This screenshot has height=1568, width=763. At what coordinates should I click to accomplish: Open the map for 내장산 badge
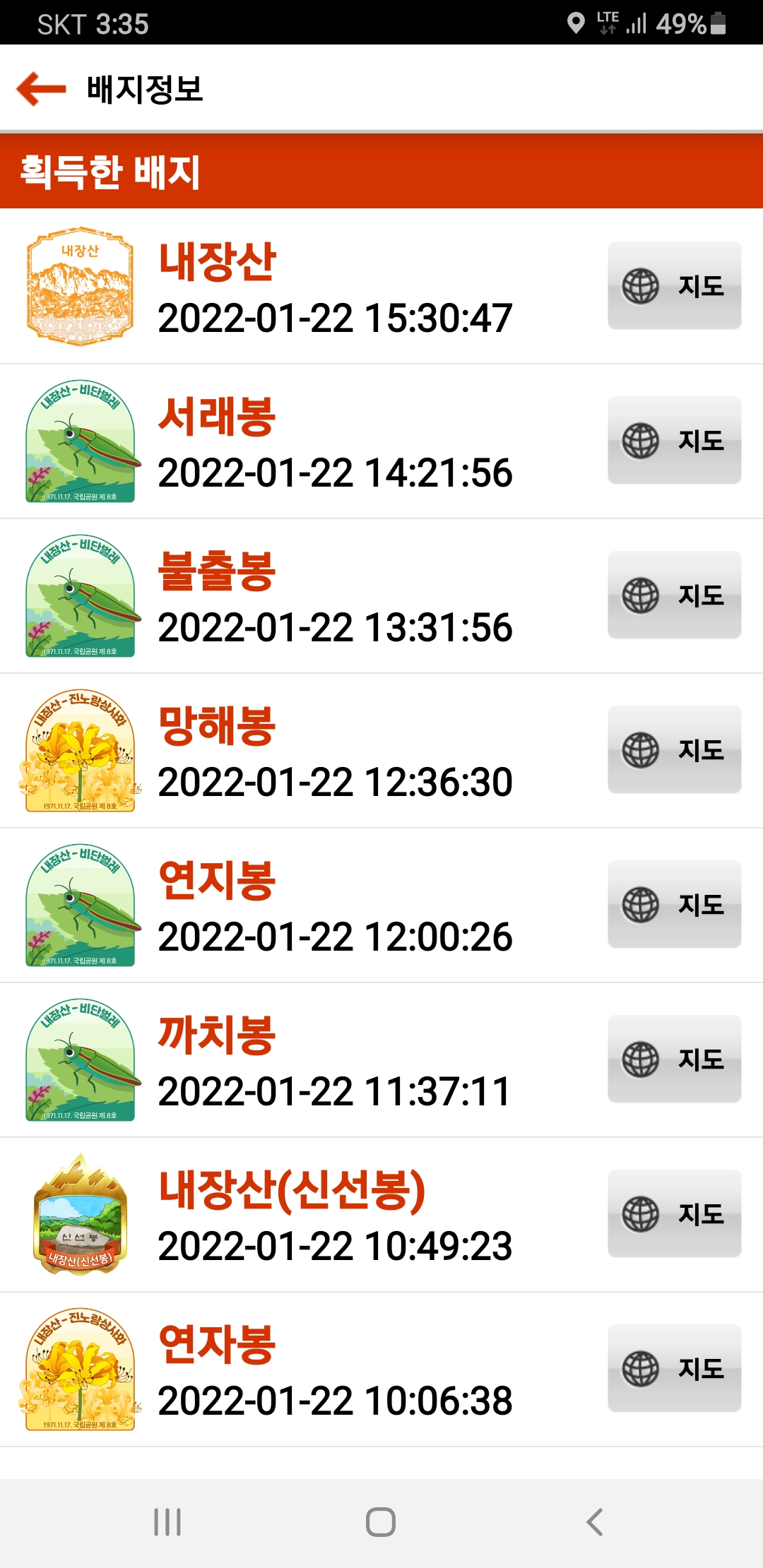pyautogui.click(x=674, y=285)
